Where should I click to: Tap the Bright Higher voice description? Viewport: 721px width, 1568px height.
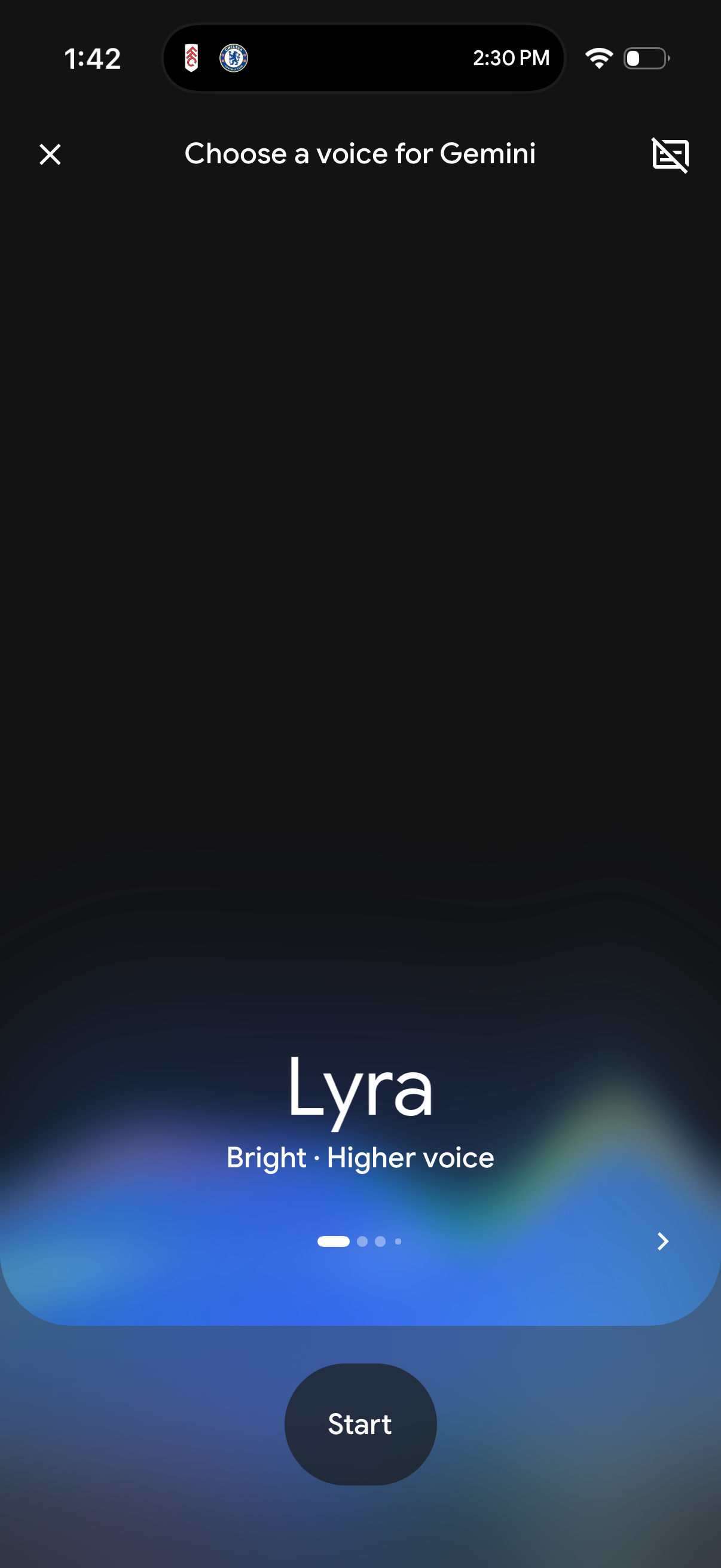[360, 1157]
